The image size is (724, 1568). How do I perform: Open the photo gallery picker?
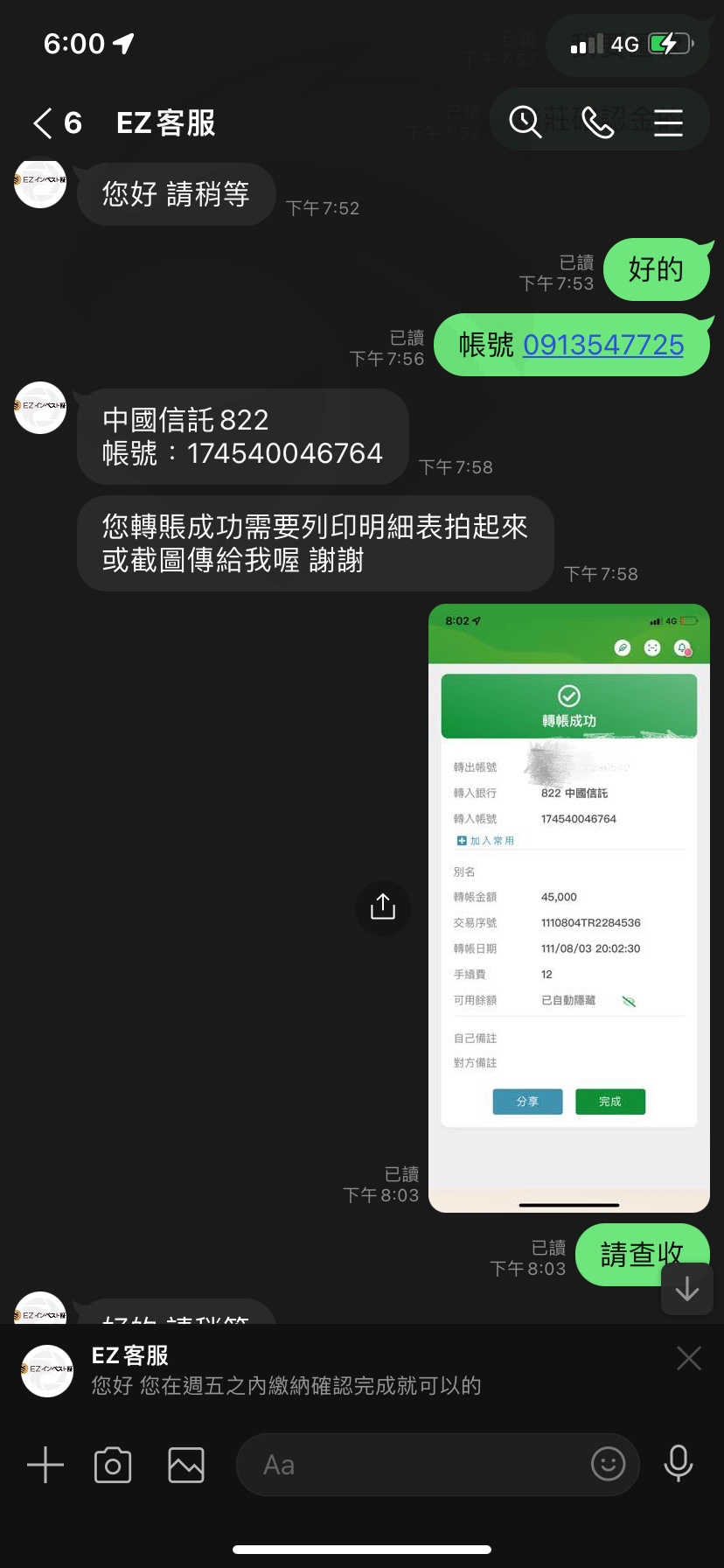(x=186, y=1465)
